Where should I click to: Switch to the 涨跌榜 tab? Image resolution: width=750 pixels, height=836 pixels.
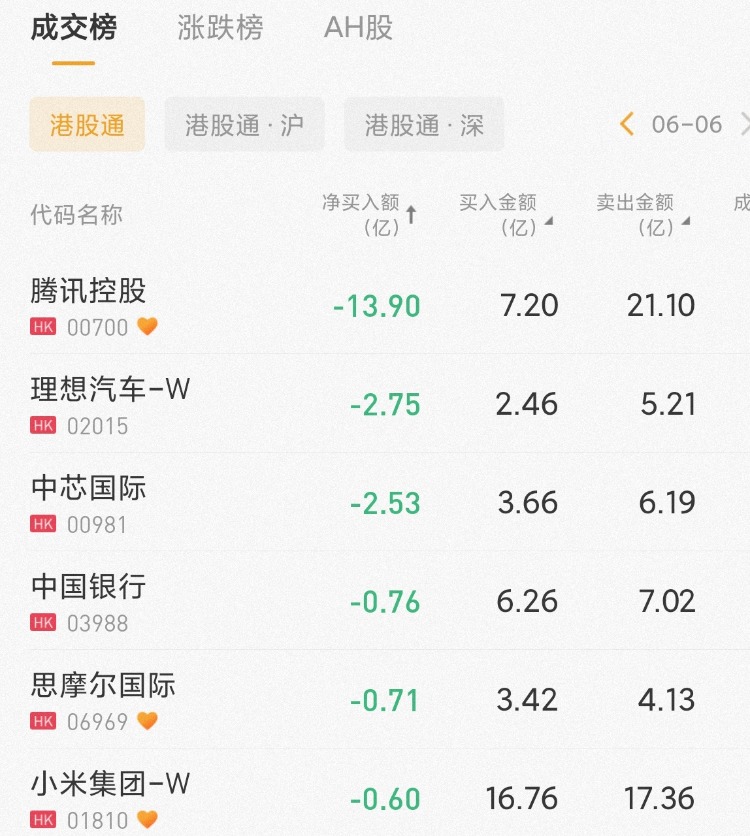click(x=220, y=28)
